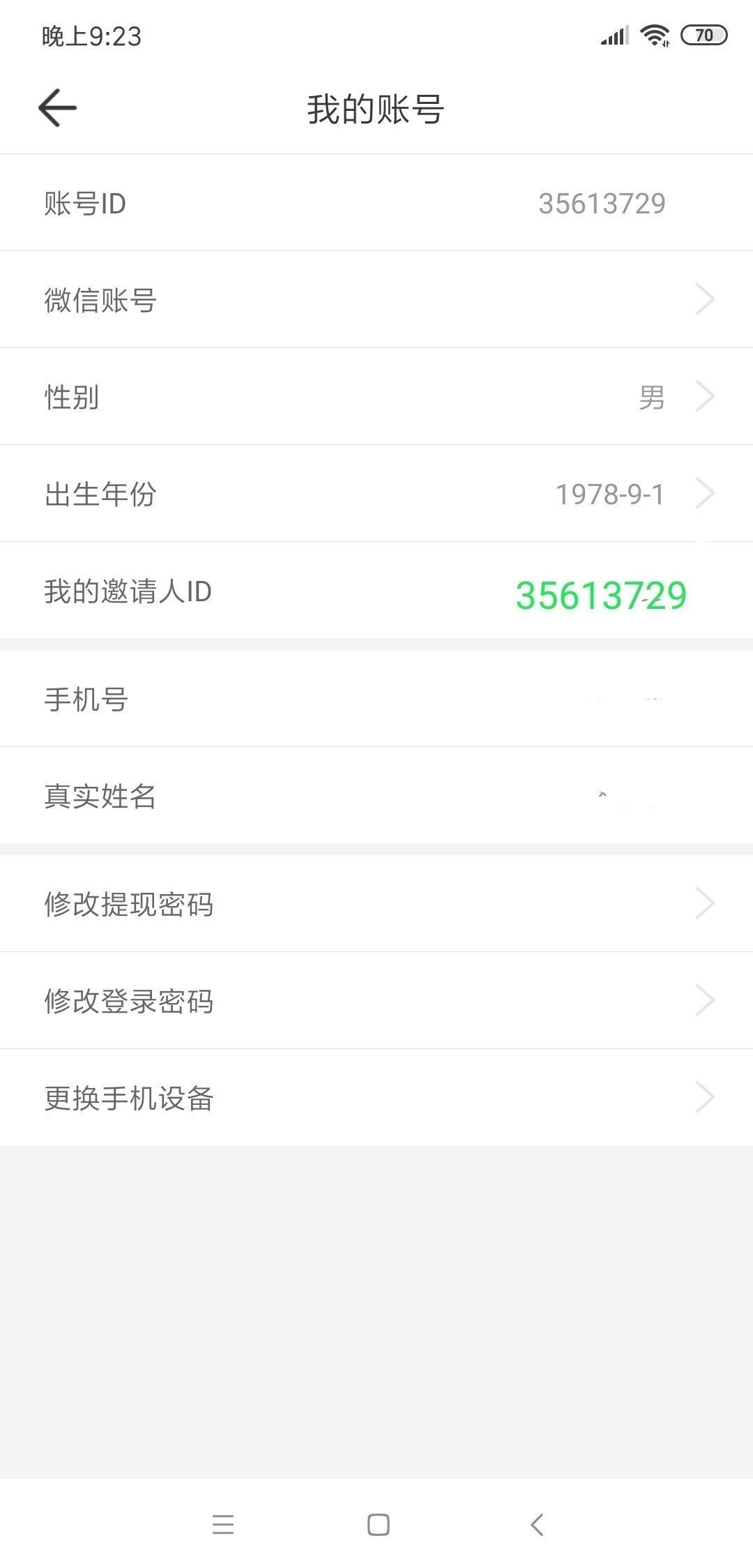This screenshot has height=1568, width=753.
Task: Tap the system home button
Action: click(x=378, y=1525)
